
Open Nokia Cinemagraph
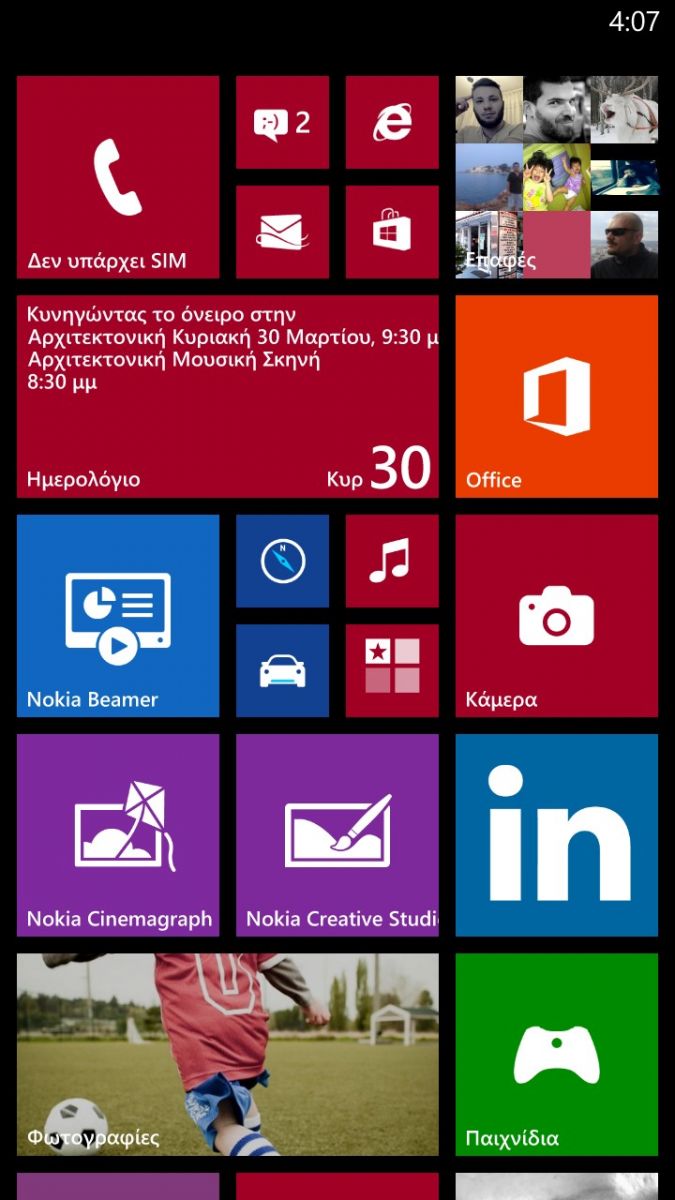pyautogui.click(x=118, y=835)
